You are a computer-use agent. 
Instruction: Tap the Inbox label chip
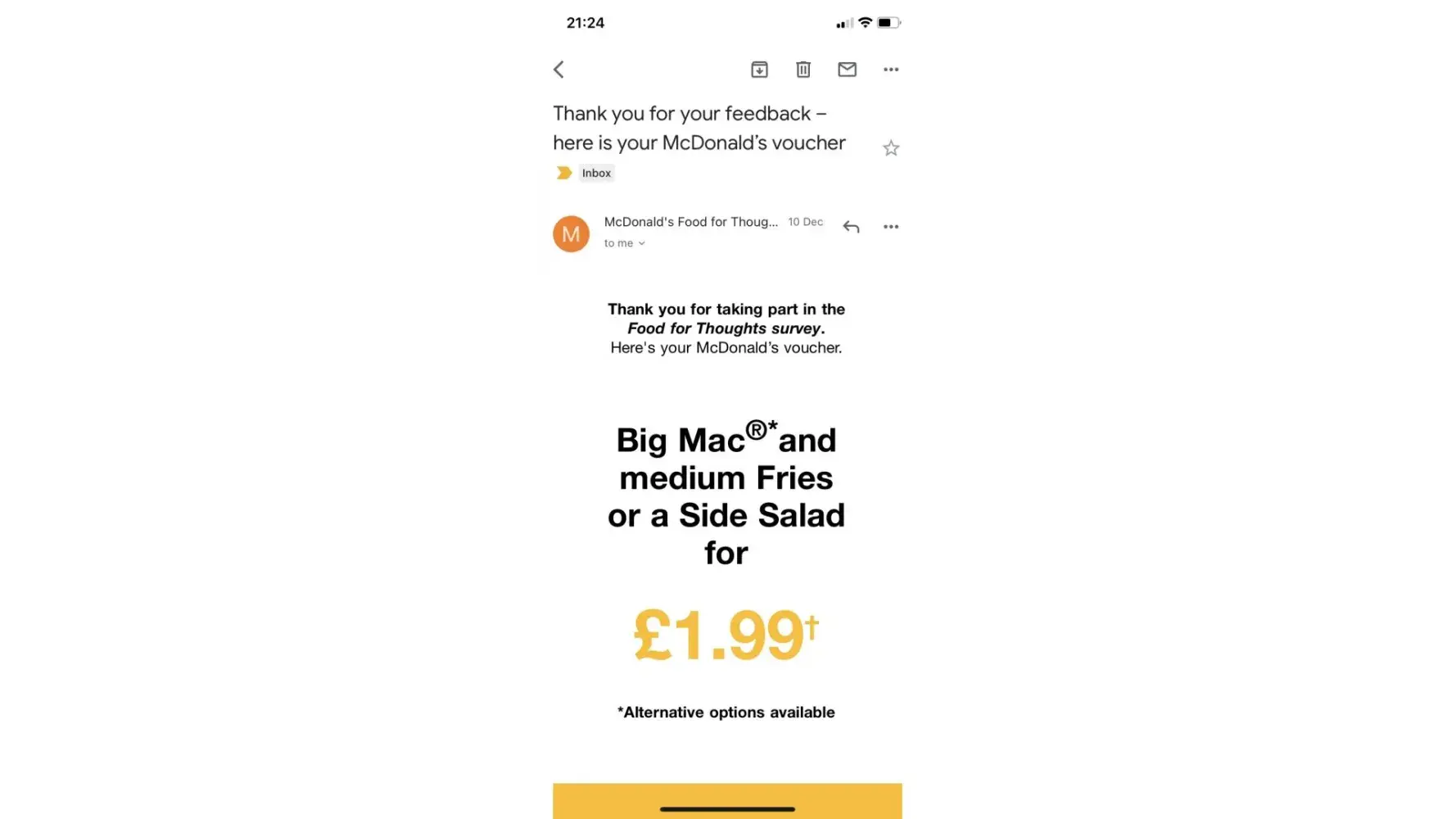point(596,173)
